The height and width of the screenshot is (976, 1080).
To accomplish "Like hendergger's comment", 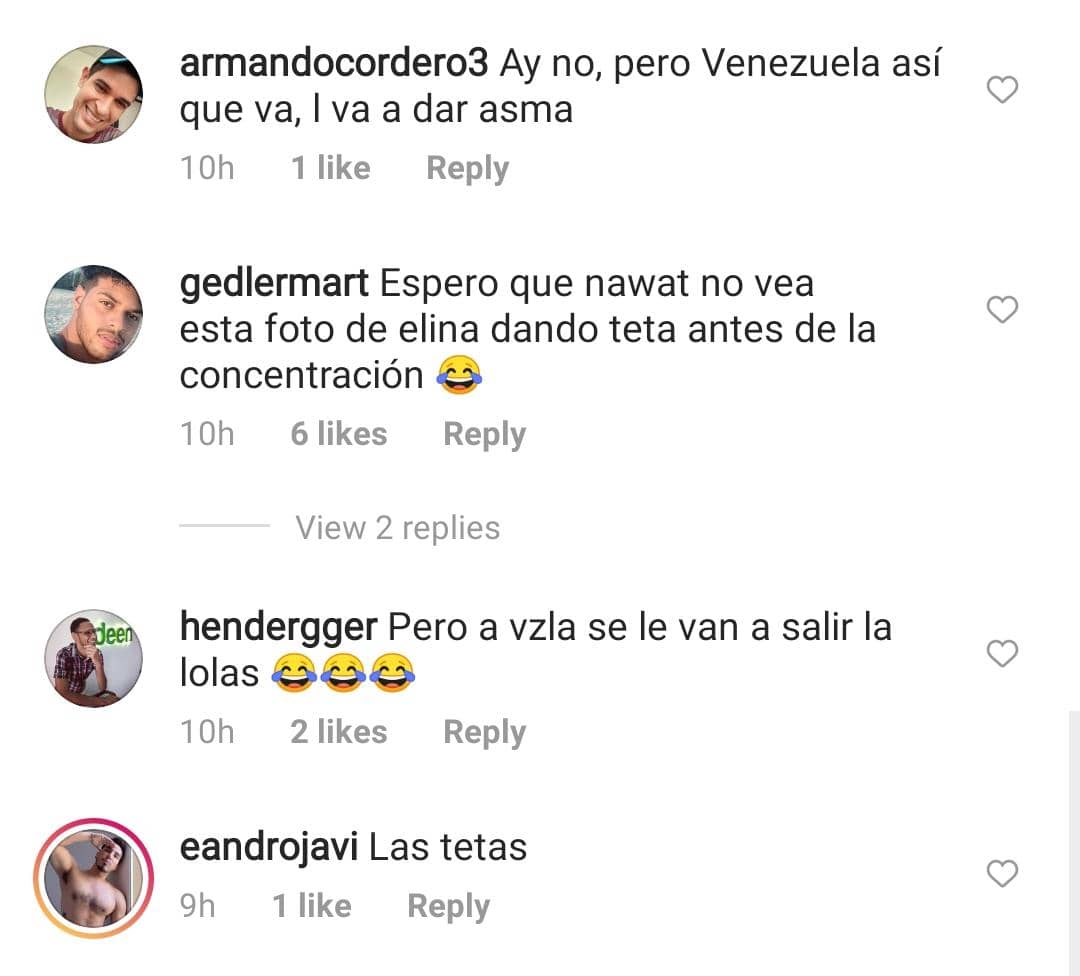I will coord(1002,654).
